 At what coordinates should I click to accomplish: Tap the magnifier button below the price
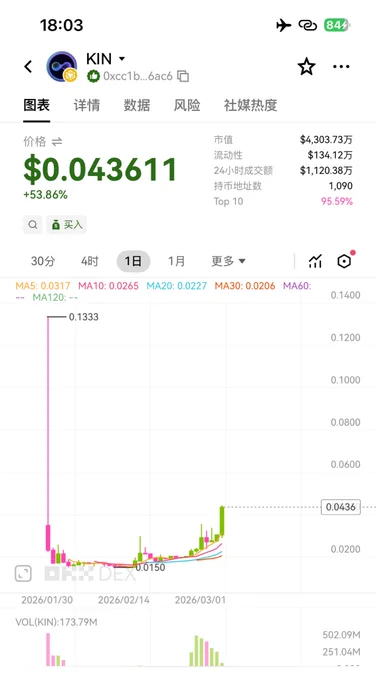[x=33, y=225]
